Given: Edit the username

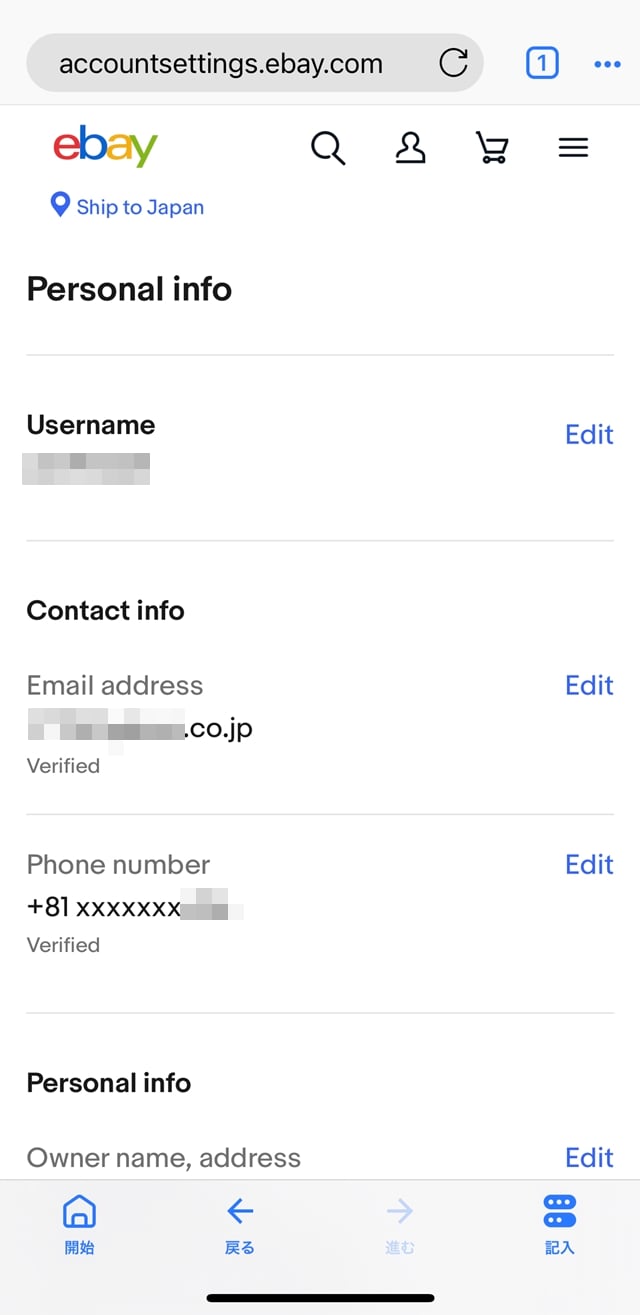Looking at the screenshot, I should (x=589, y=434).
